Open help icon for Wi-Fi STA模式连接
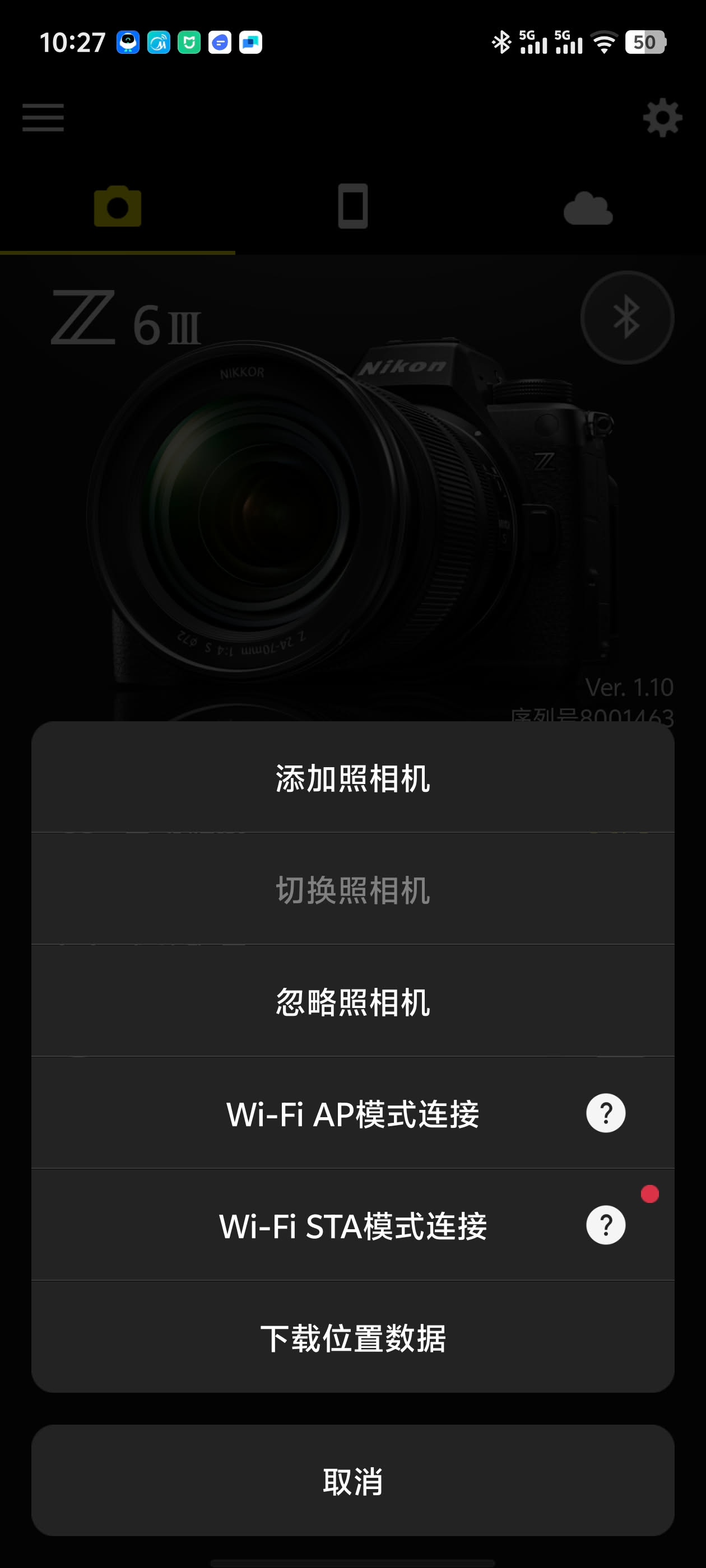The width and height of the screenshot is (706, 1568). (x=606, y=1225)
